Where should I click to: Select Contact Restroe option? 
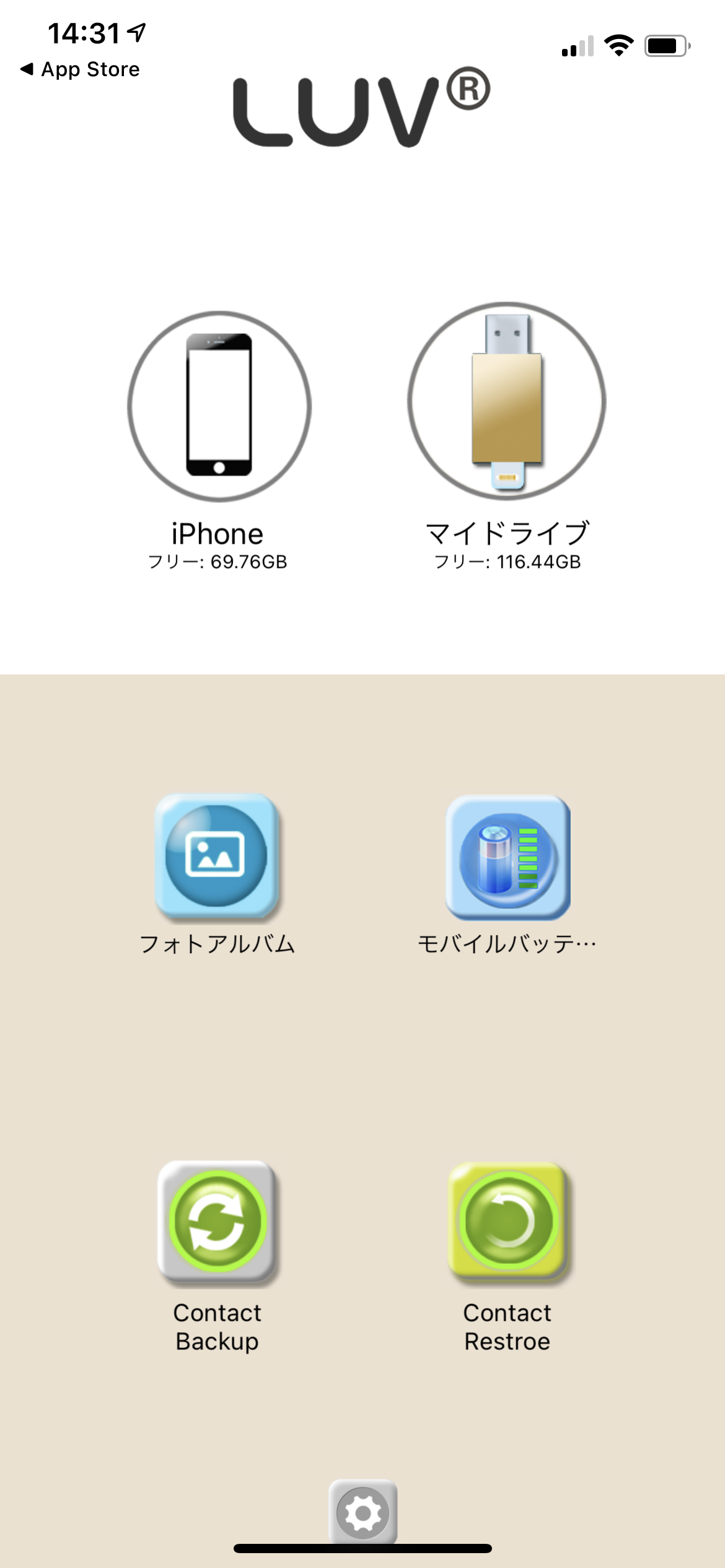pyautogui.click(x=507, y=1221)
